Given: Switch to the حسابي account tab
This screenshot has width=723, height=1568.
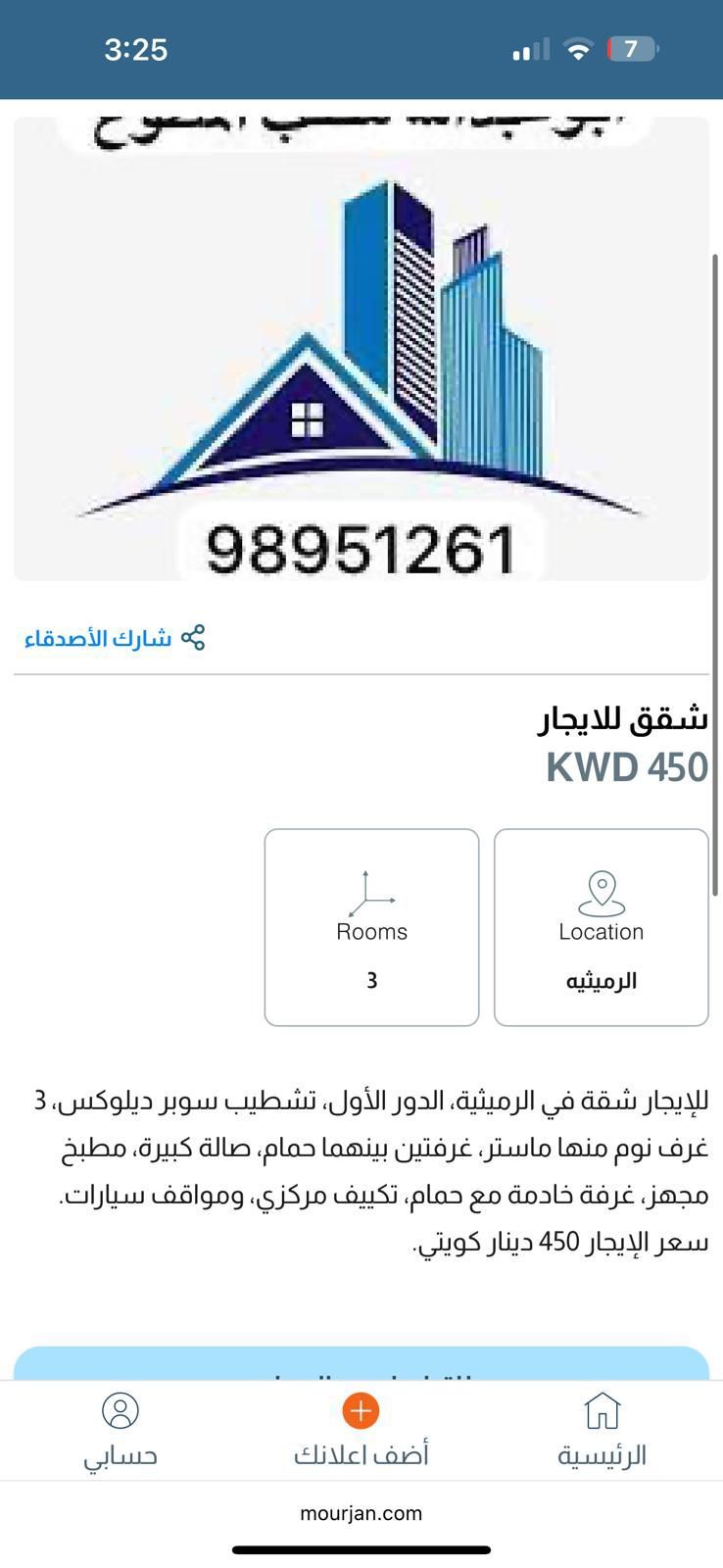Looking at the screenshot, I should click(120, 1431).
